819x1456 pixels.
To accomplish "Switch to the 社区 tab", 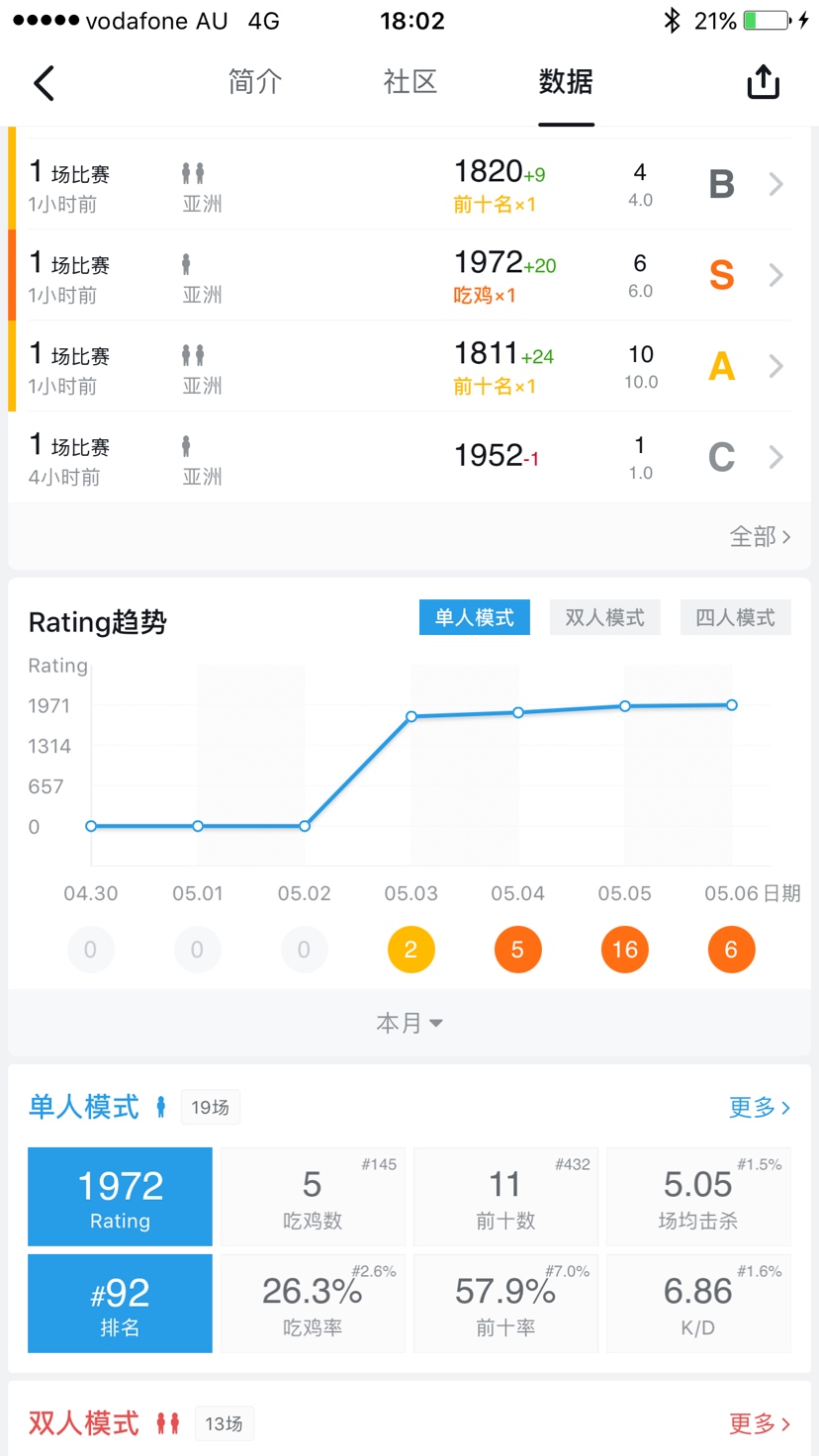I will pyautogui.click(x=410, y=83).
